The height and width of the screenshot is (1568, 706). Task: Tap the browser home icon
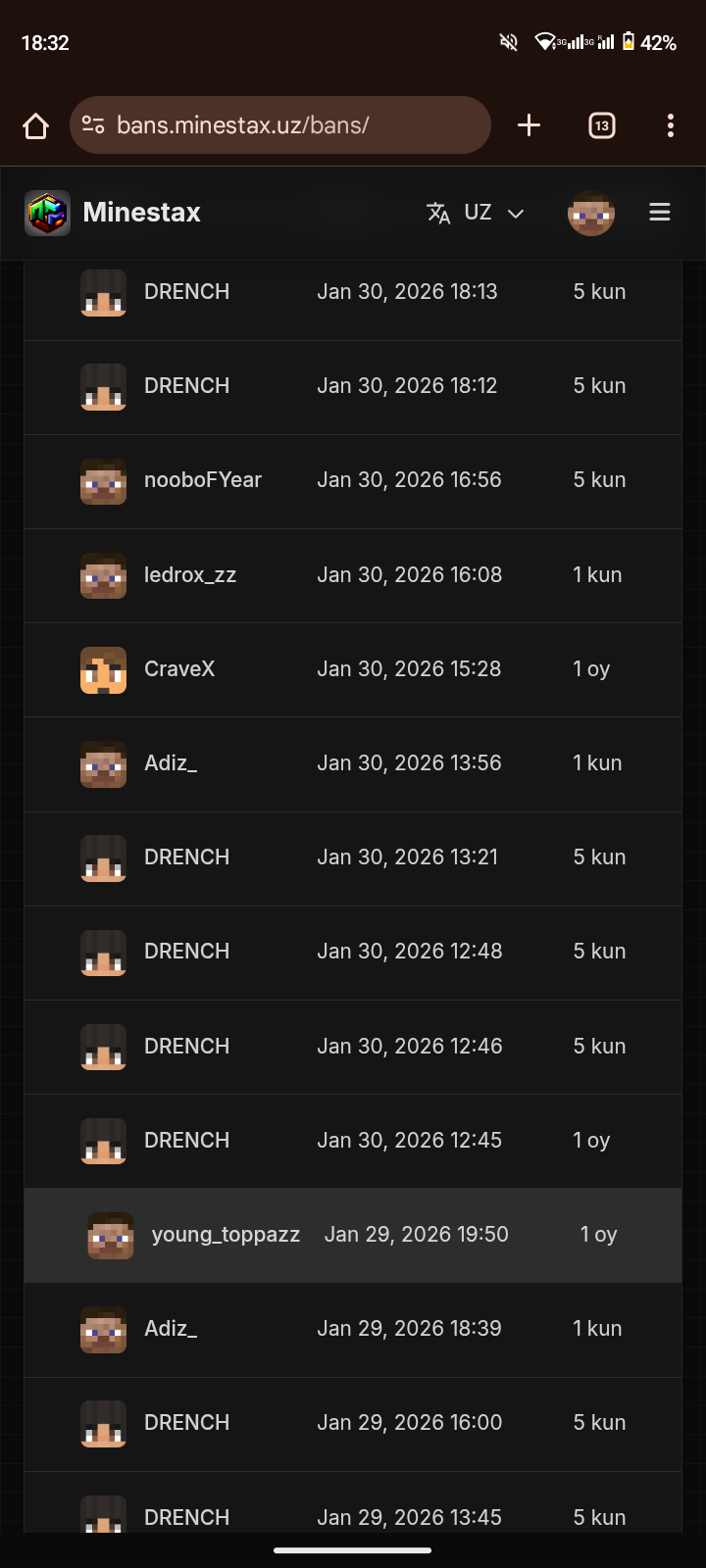[x=34, y=124]
